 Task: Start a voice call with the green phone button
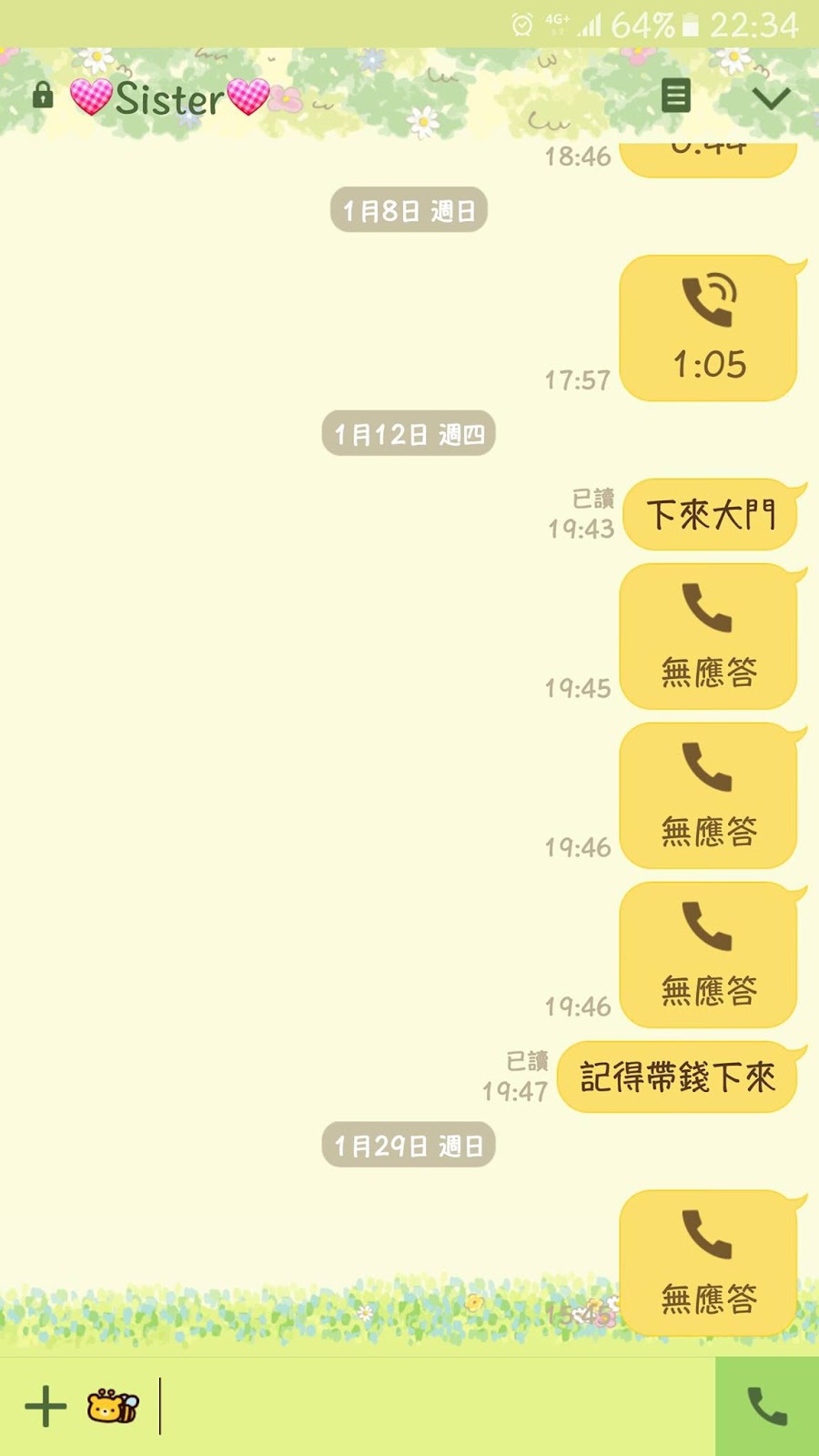click(x=767, y=1406)
